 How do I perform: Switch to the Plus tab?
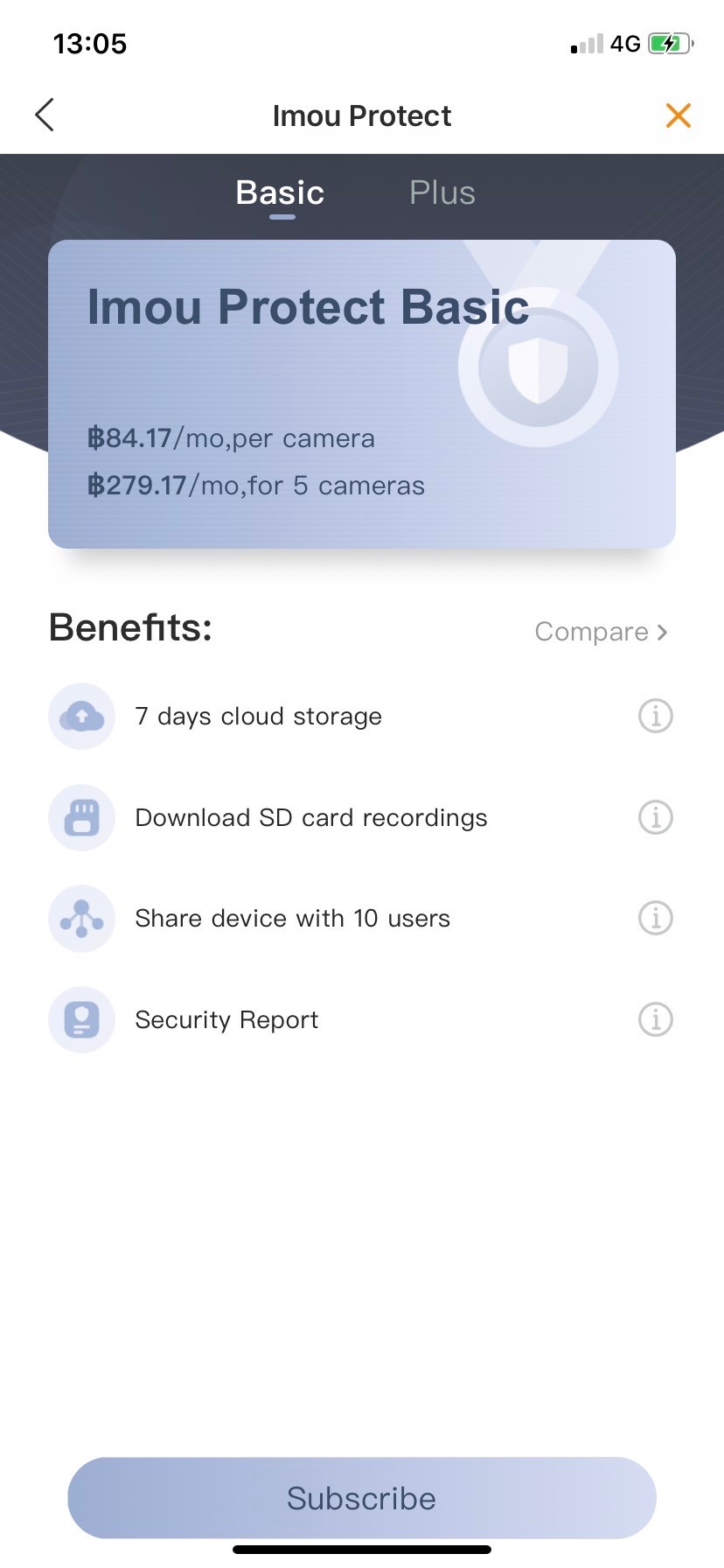tap(442, 192)
